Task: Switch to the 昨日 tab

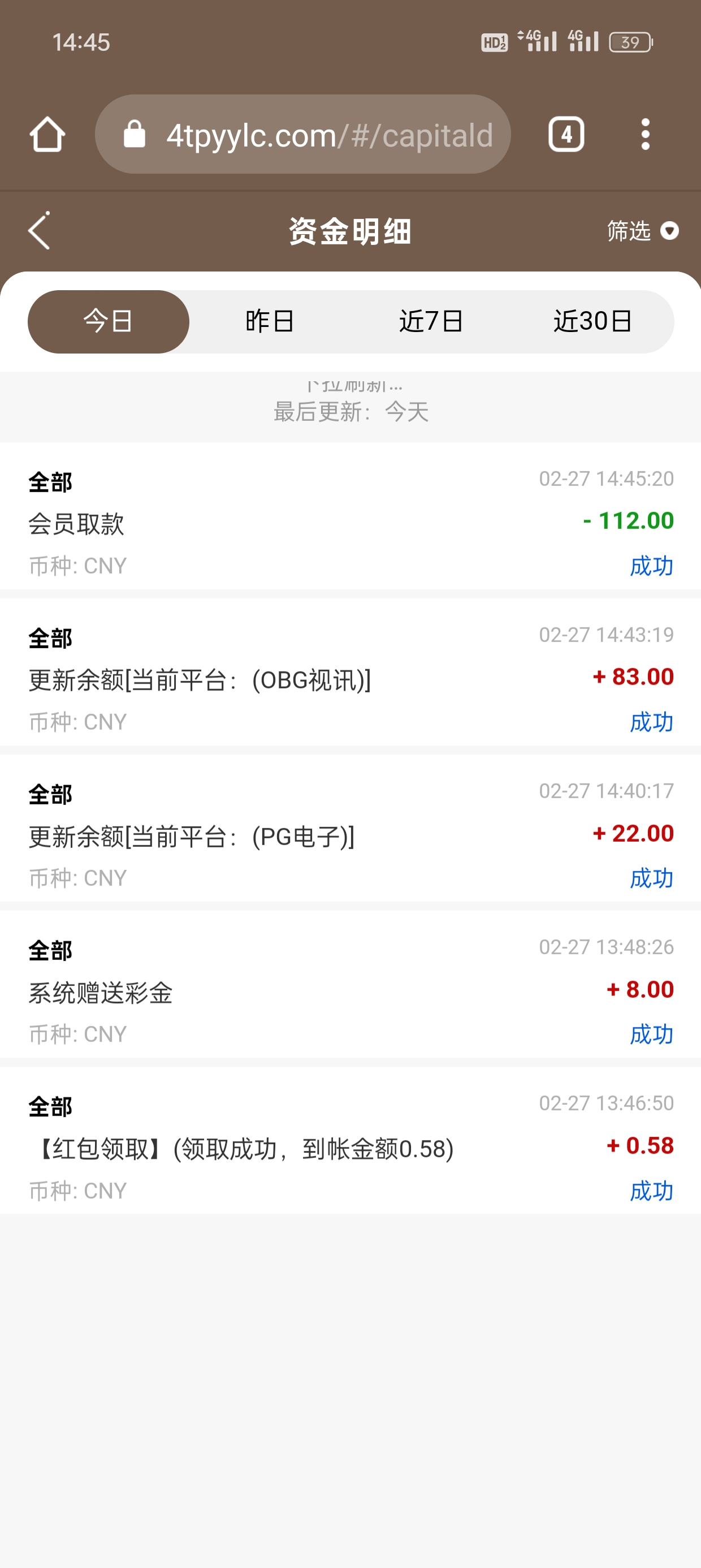Action: (270, 321)
